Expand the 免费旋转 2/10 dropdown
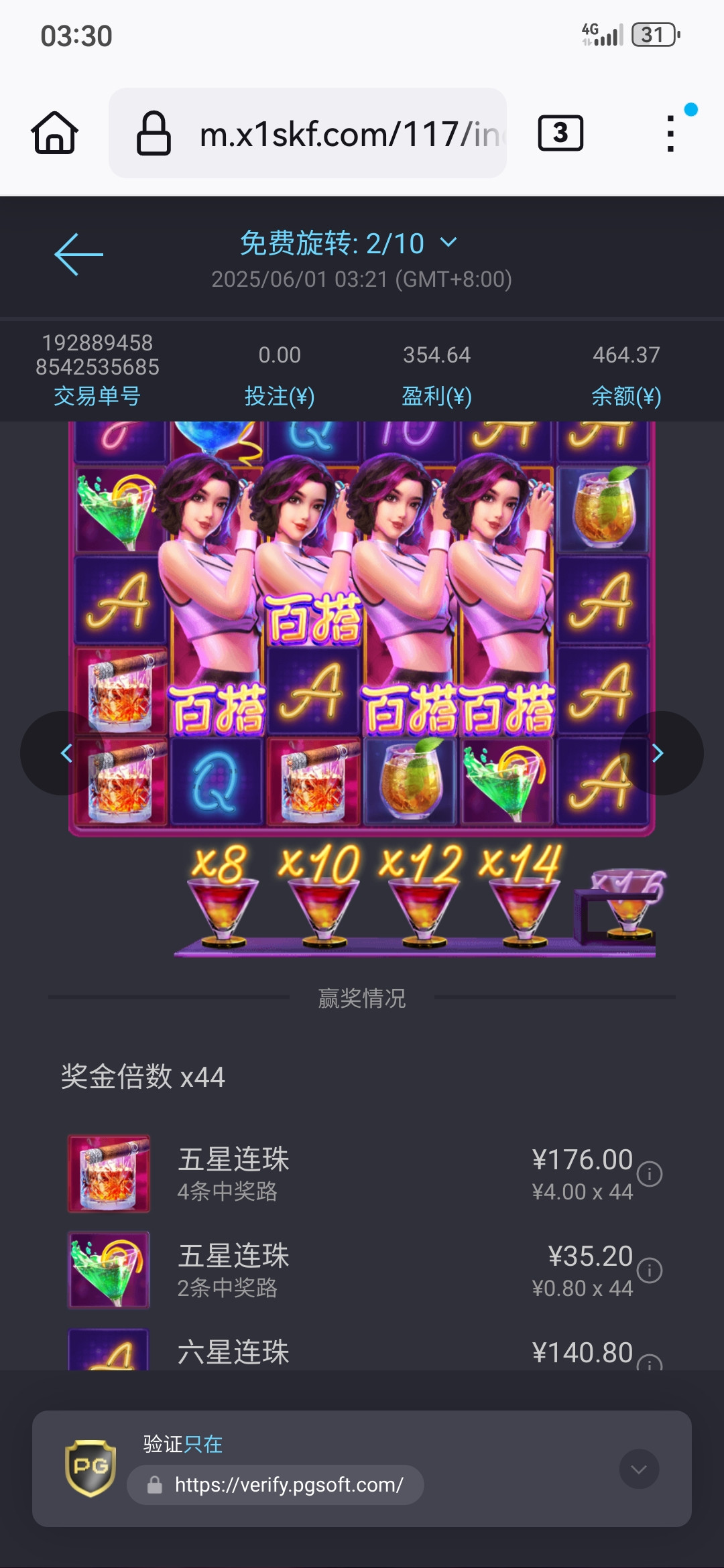 (448, 243)
